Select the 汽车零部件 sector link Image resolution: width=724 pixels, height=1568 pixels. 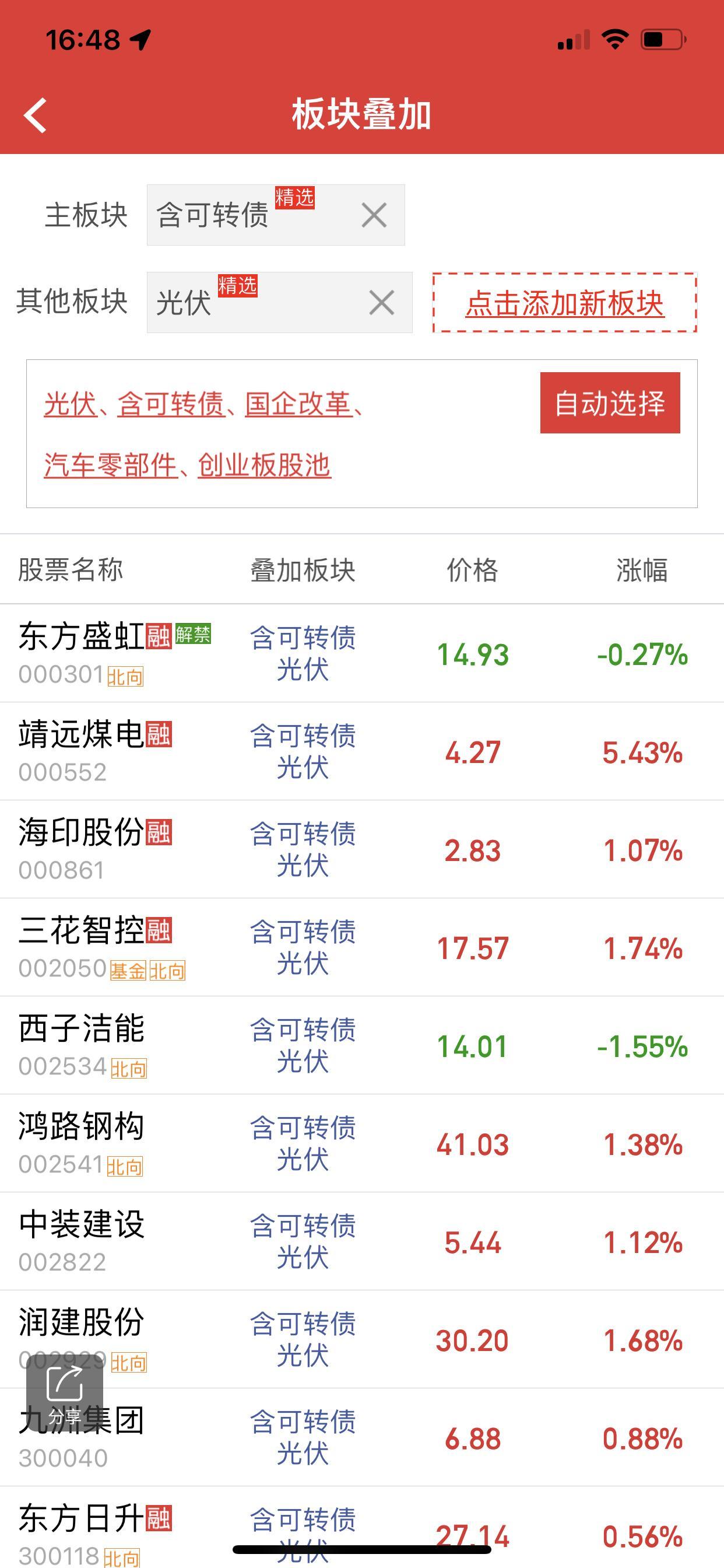click(x=110, y=466)
